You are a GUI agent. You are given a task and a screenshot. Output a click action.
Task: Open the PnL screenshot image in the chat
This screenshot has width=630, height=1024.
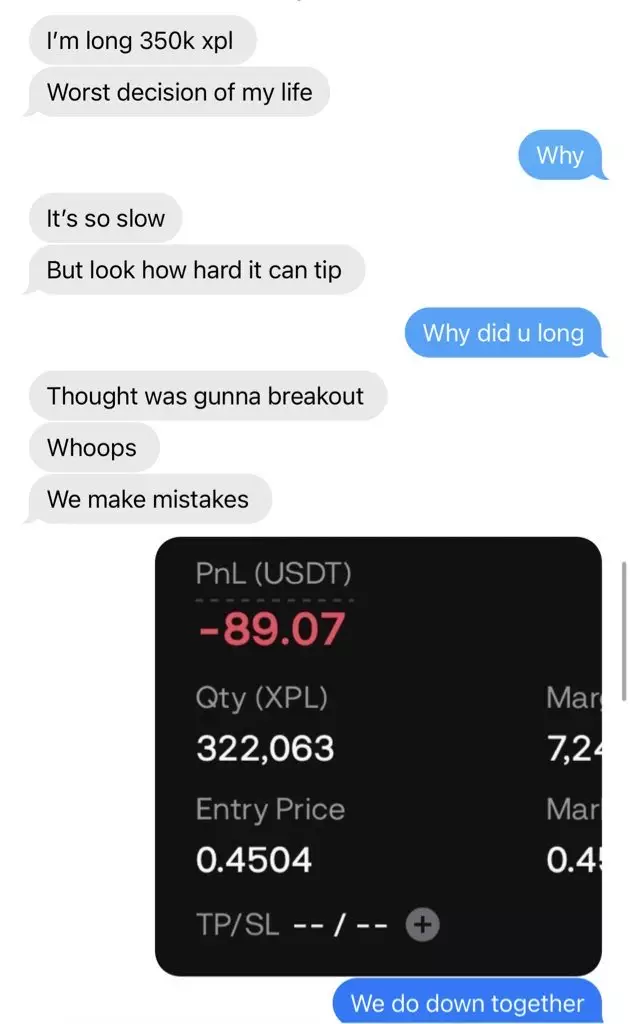click(378, 755)
